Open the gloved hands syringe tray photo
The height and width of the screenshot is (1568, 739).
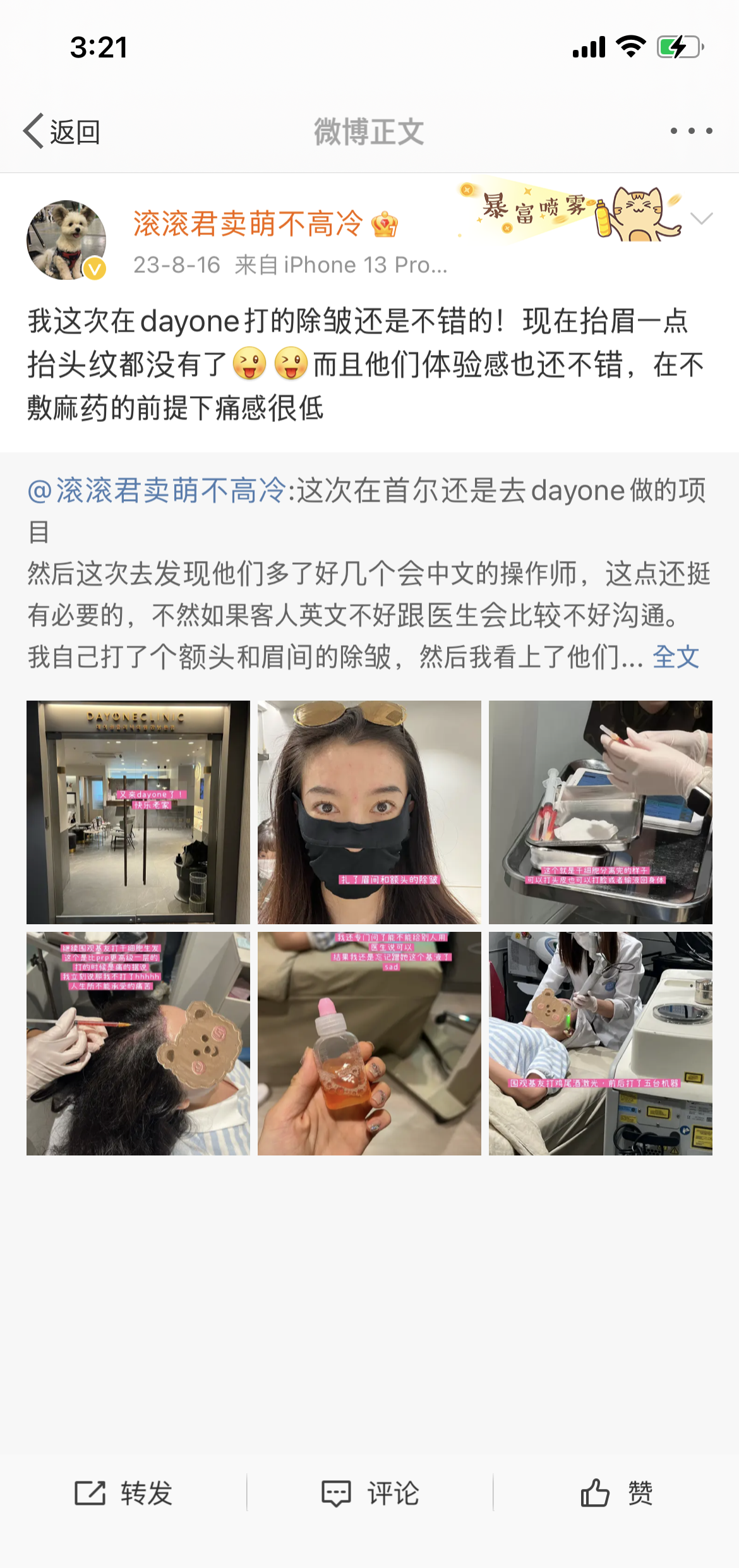(x=600, y=812)
